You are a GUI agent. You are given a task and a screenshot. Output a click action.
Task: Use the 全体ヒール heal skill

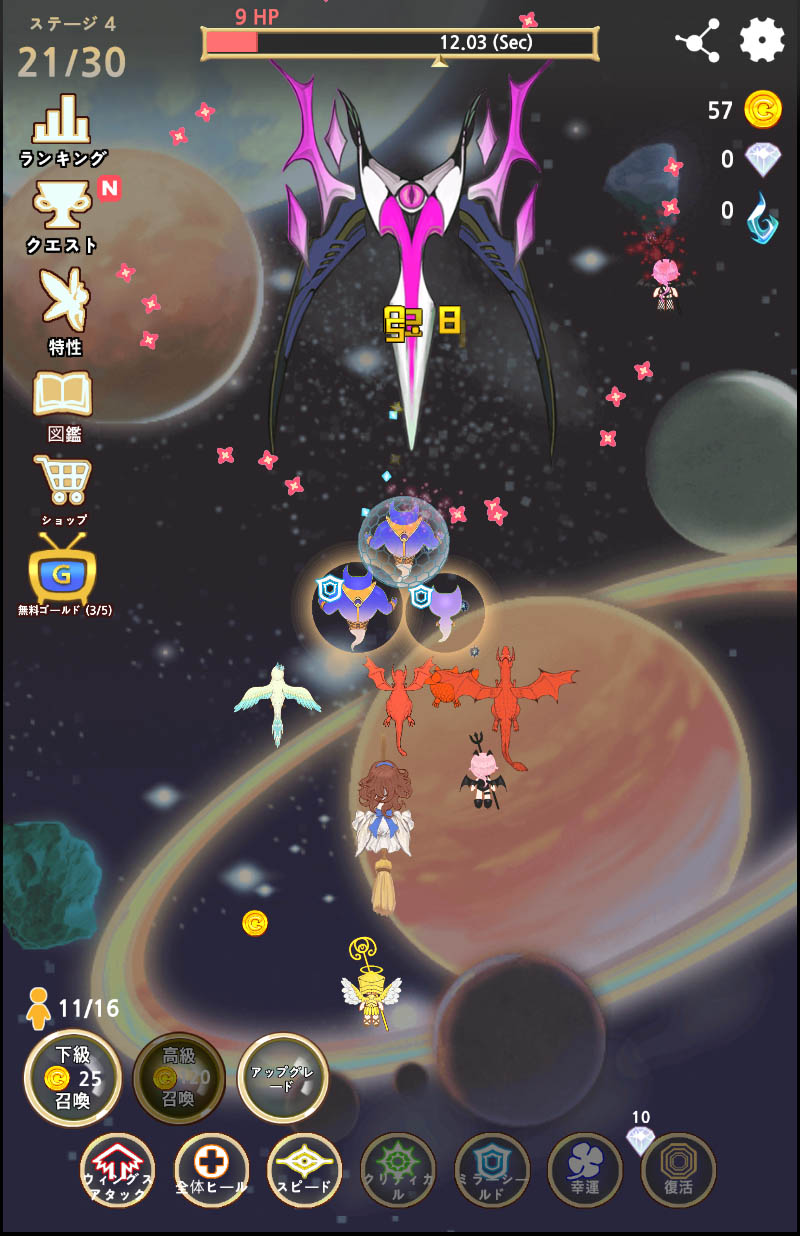tap(211, 1170)
